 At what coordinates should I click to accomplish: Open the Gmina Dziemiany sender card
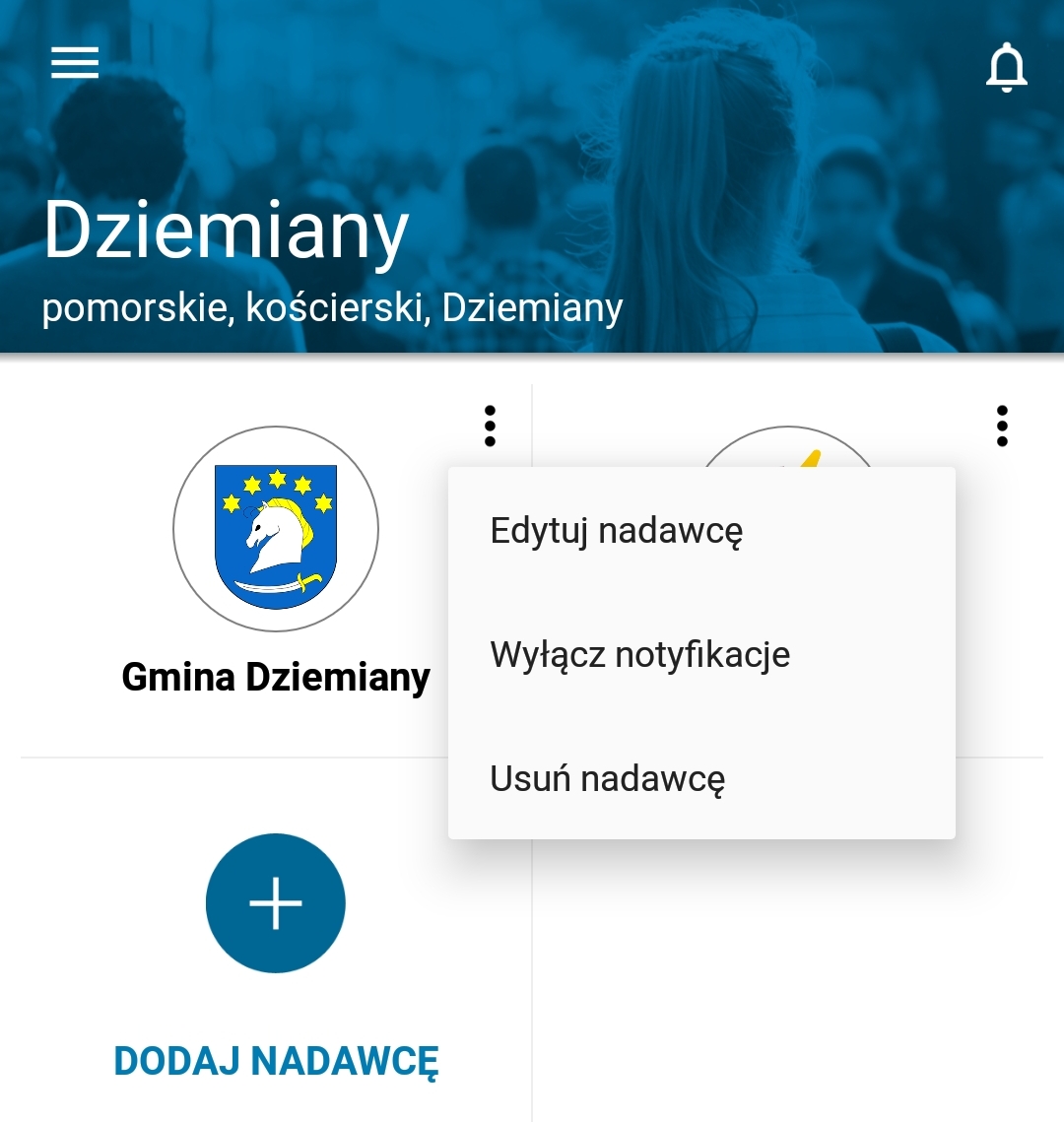click(x=276, y=530)
